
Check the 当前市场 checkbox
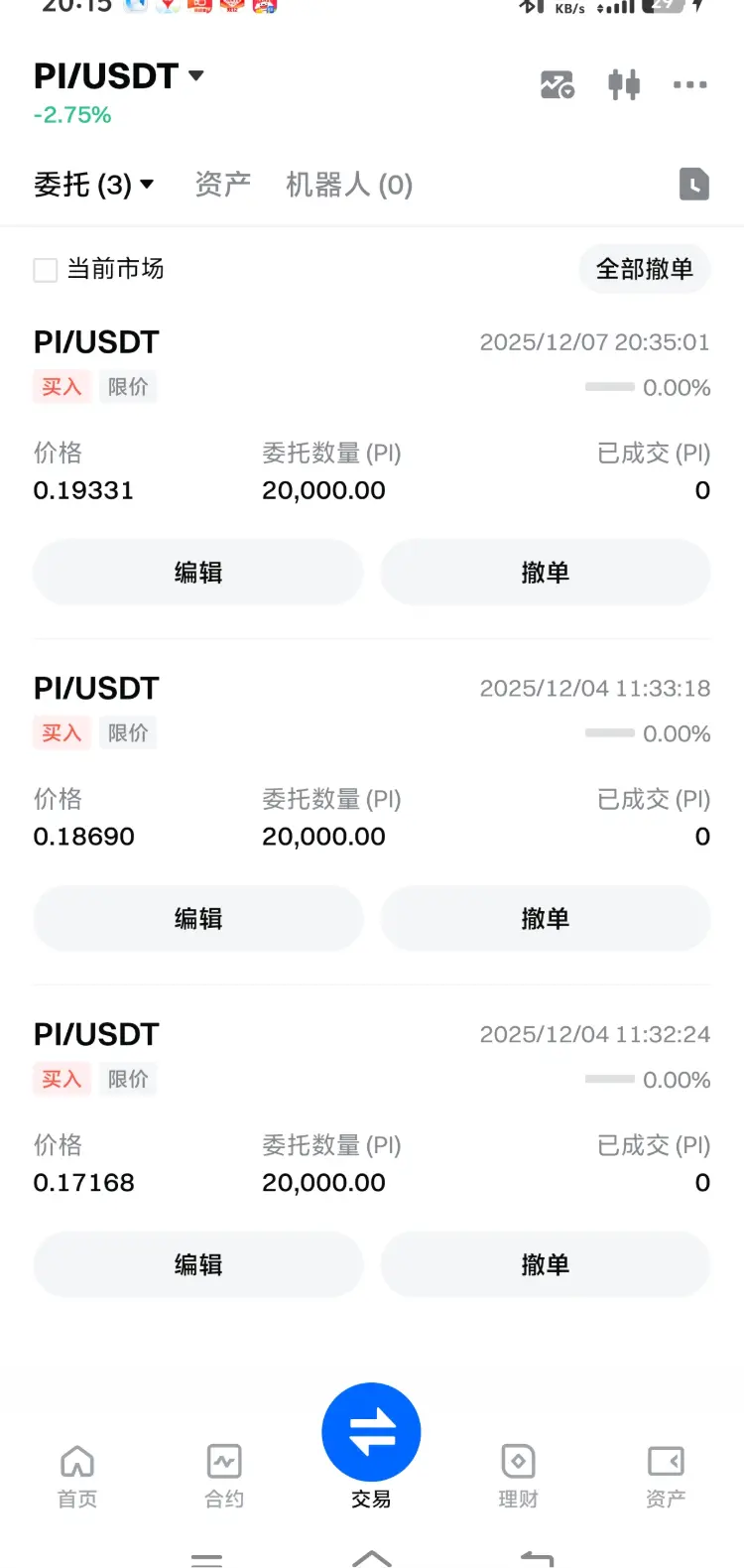[46, 270]
